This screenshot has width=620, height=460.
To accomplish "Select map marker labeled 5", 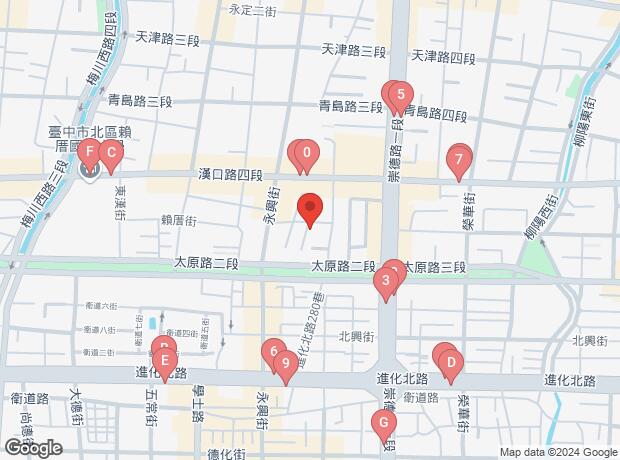I will tap(400, 96).
